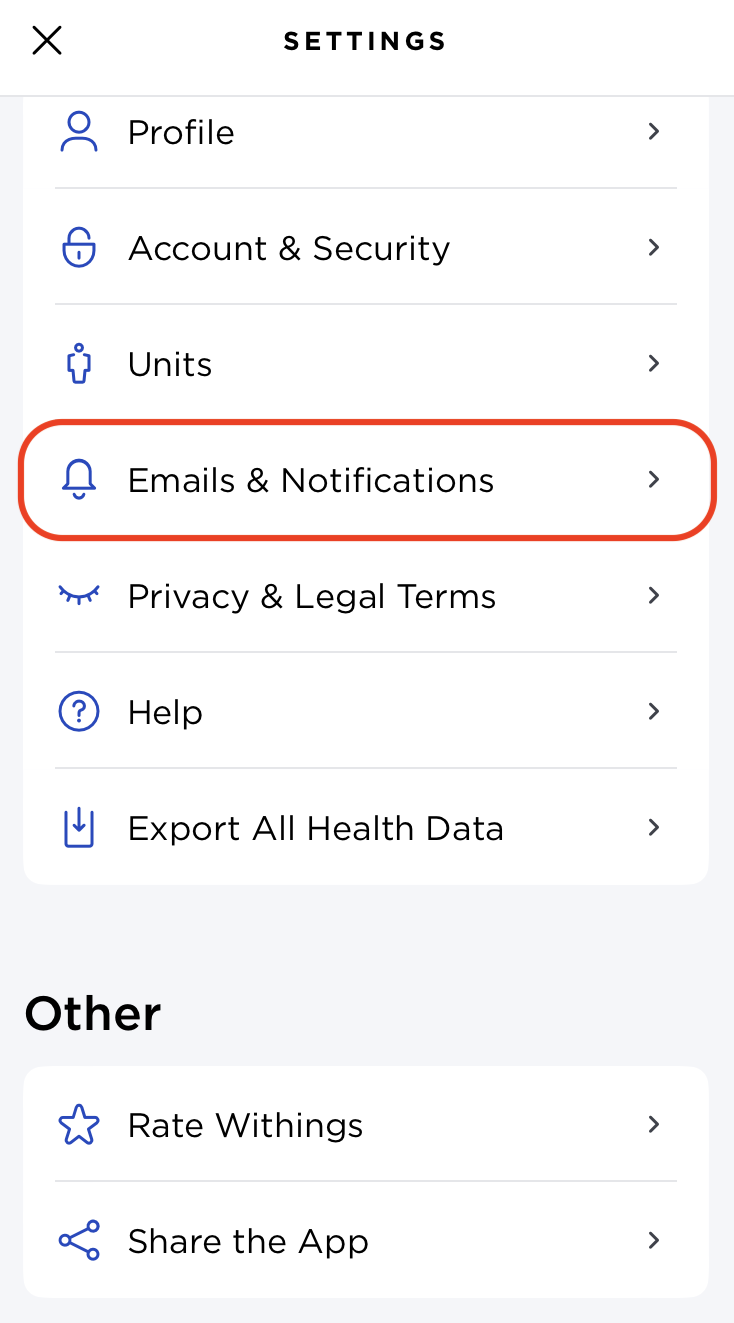Tap Export All Health Data
This screenshot has height=1323, width=734.
365,828
